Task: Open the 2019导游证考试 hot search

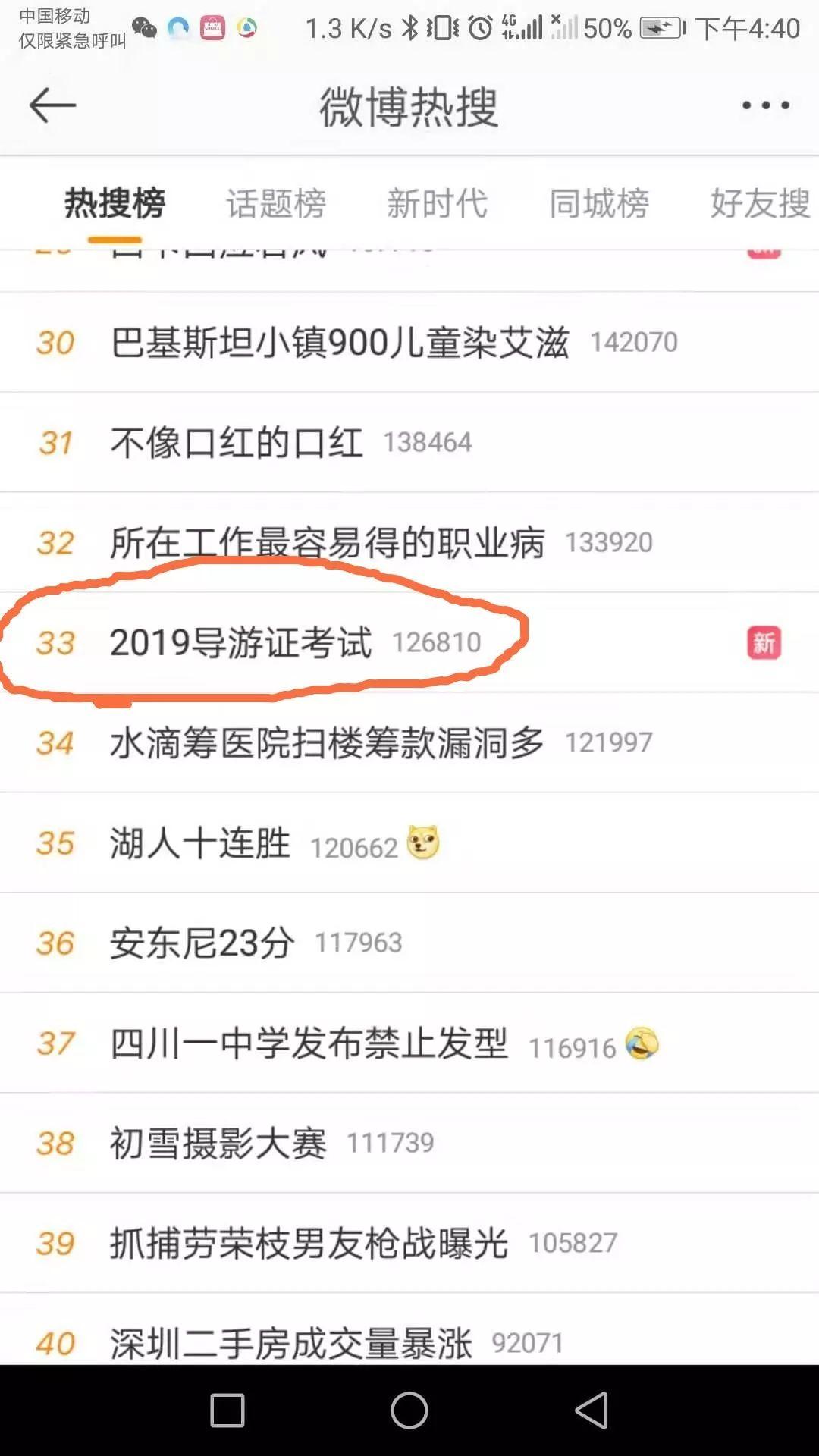Action: pos(409,642)
